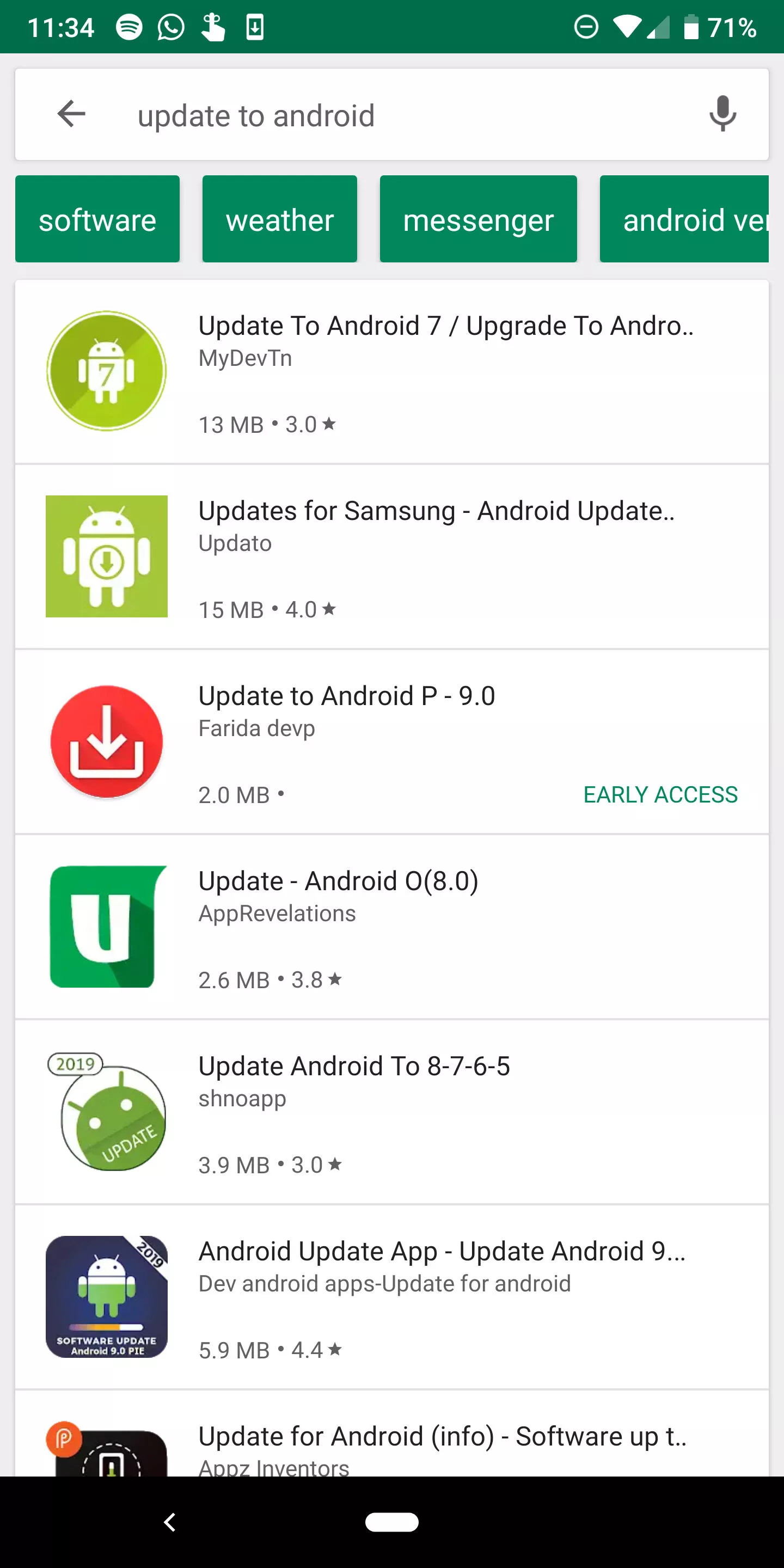Go back using system navigation arrow
784x1568 pixels.
point(170,1522)
